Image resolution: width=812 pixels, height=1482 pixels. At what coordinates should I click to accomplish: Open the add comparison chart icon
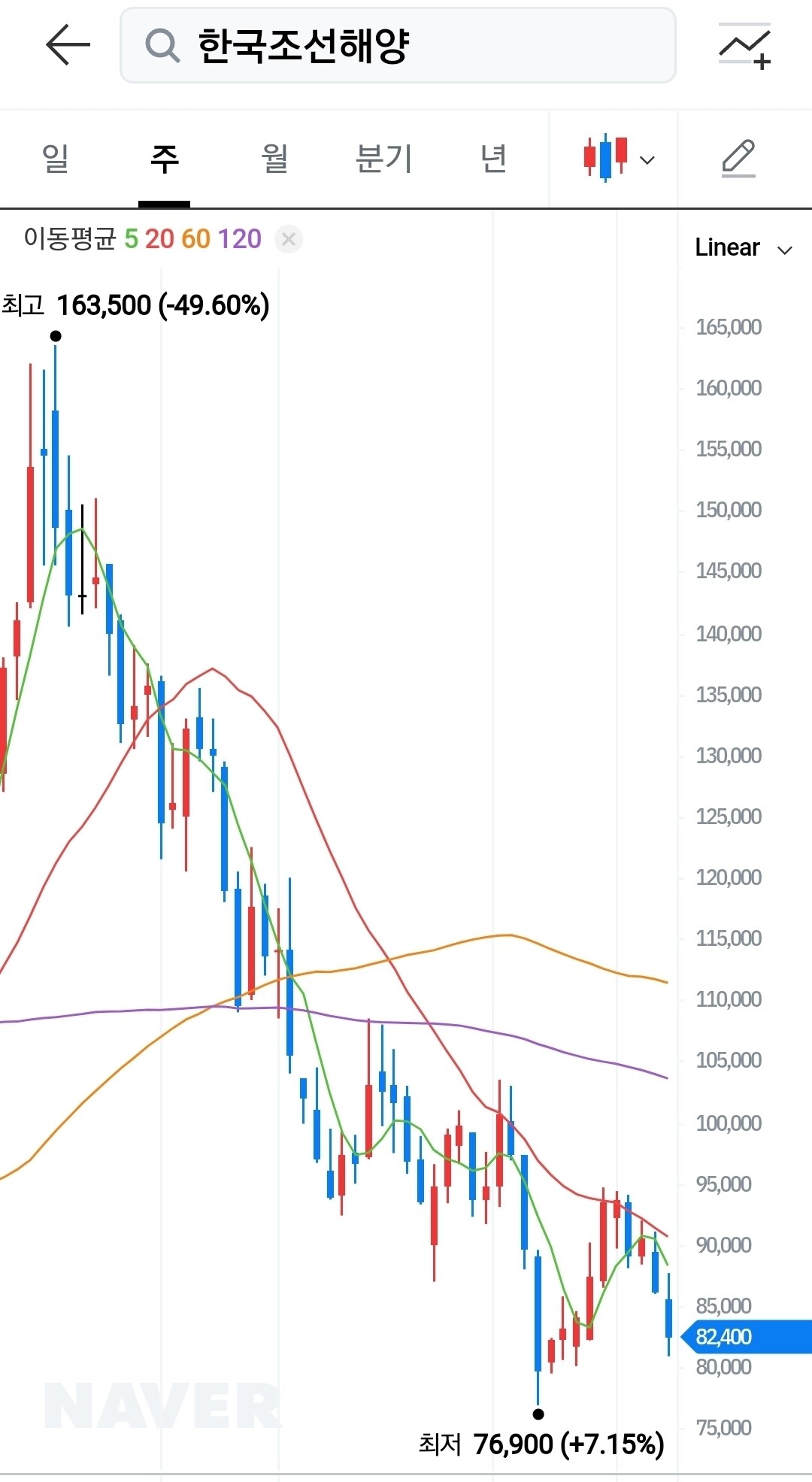pyautogui.click(x=744, y=47)
